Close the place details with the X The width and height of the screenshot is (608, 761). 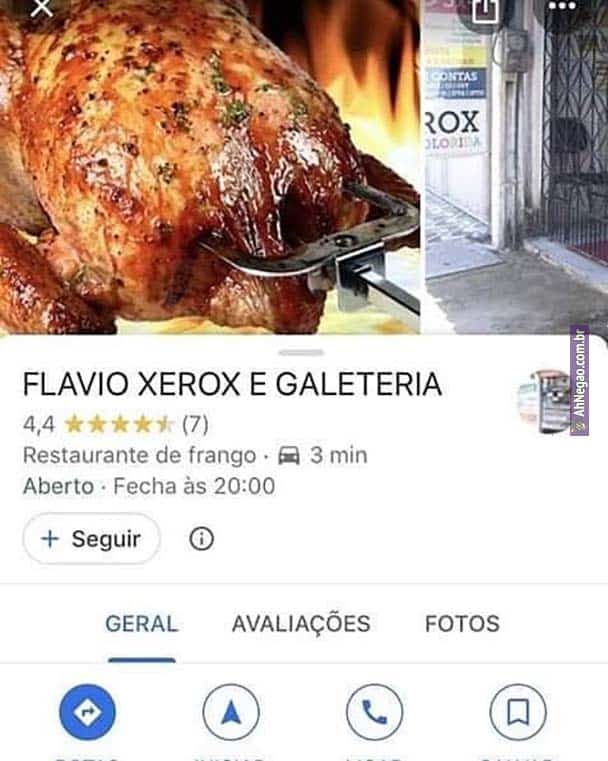click(x=41, y=9)
